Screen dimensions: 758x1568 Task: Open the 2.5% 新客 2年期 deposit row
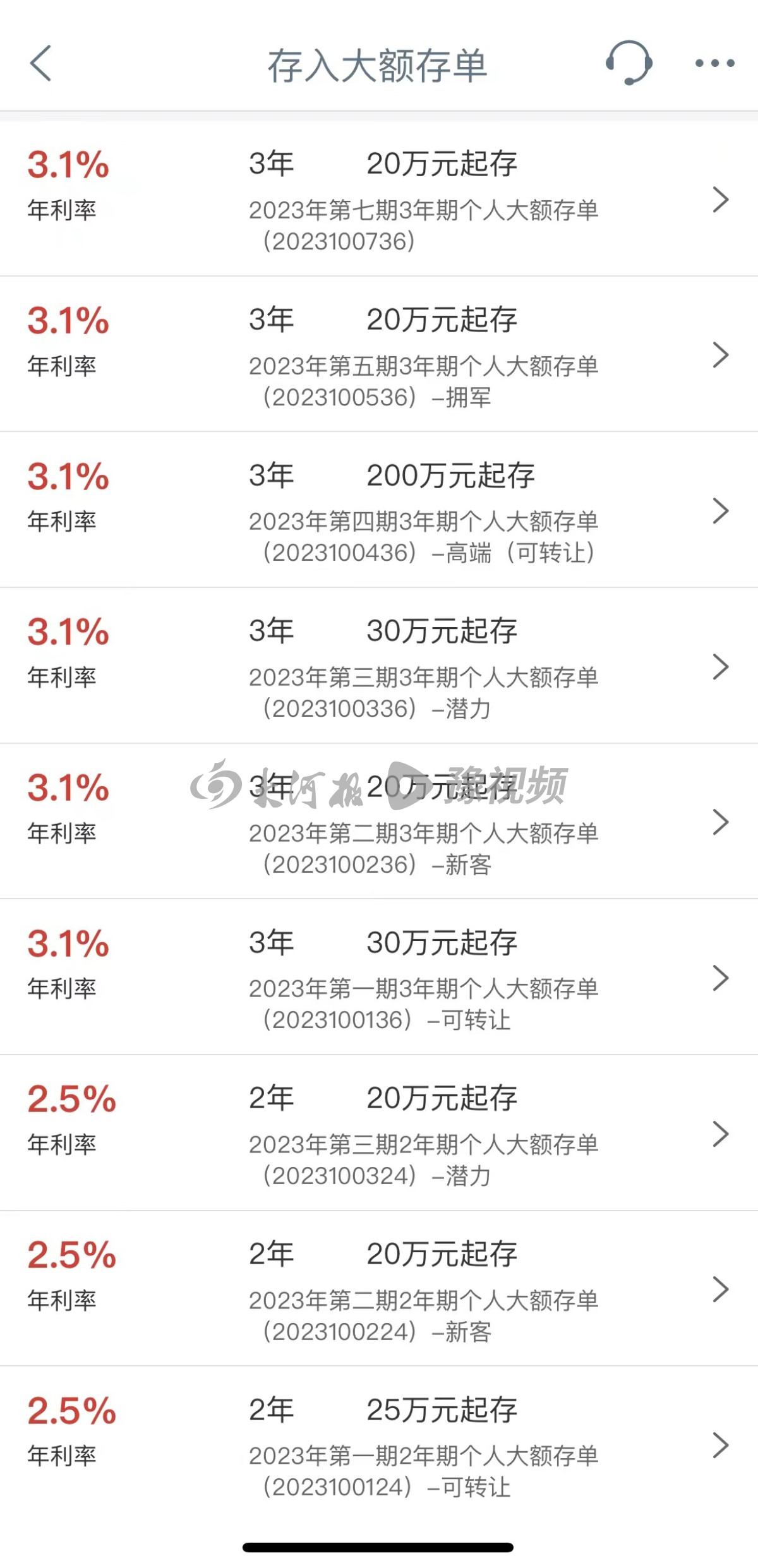(379, 1288)
